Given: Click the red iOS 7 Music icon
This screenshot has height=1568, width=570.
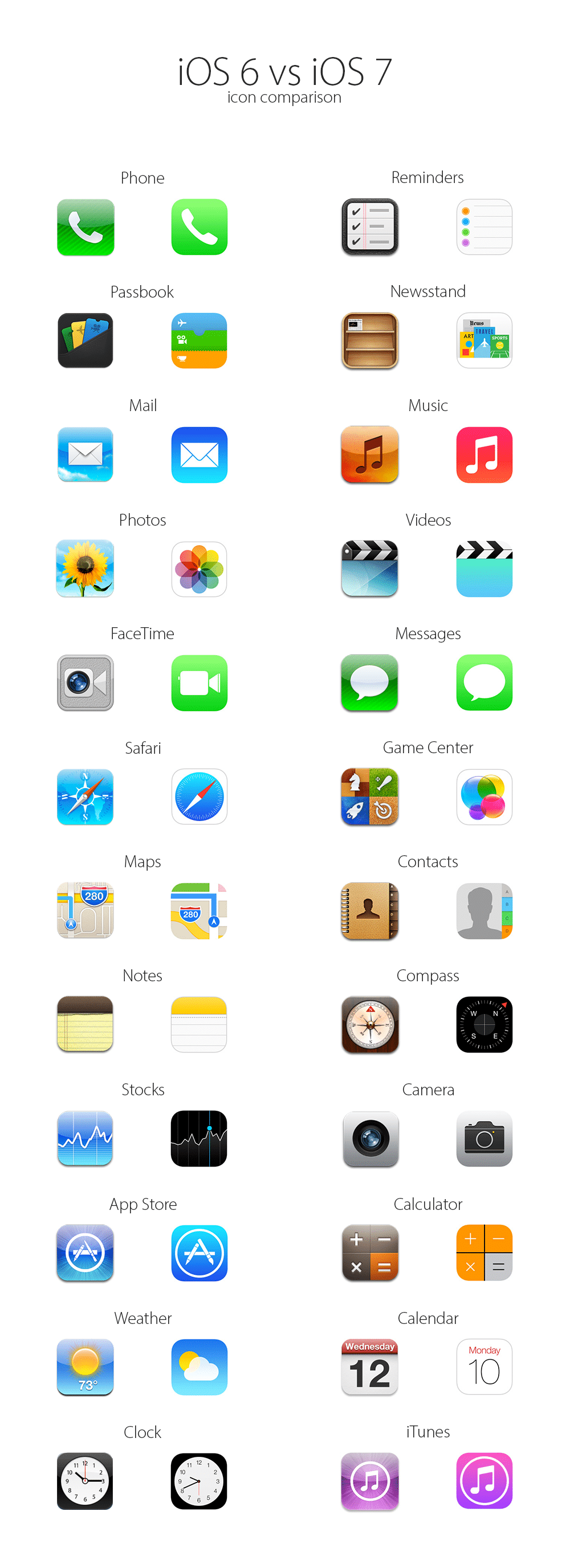Looking at the screenshot, I should pyautogui.click(x=484, y=454).
